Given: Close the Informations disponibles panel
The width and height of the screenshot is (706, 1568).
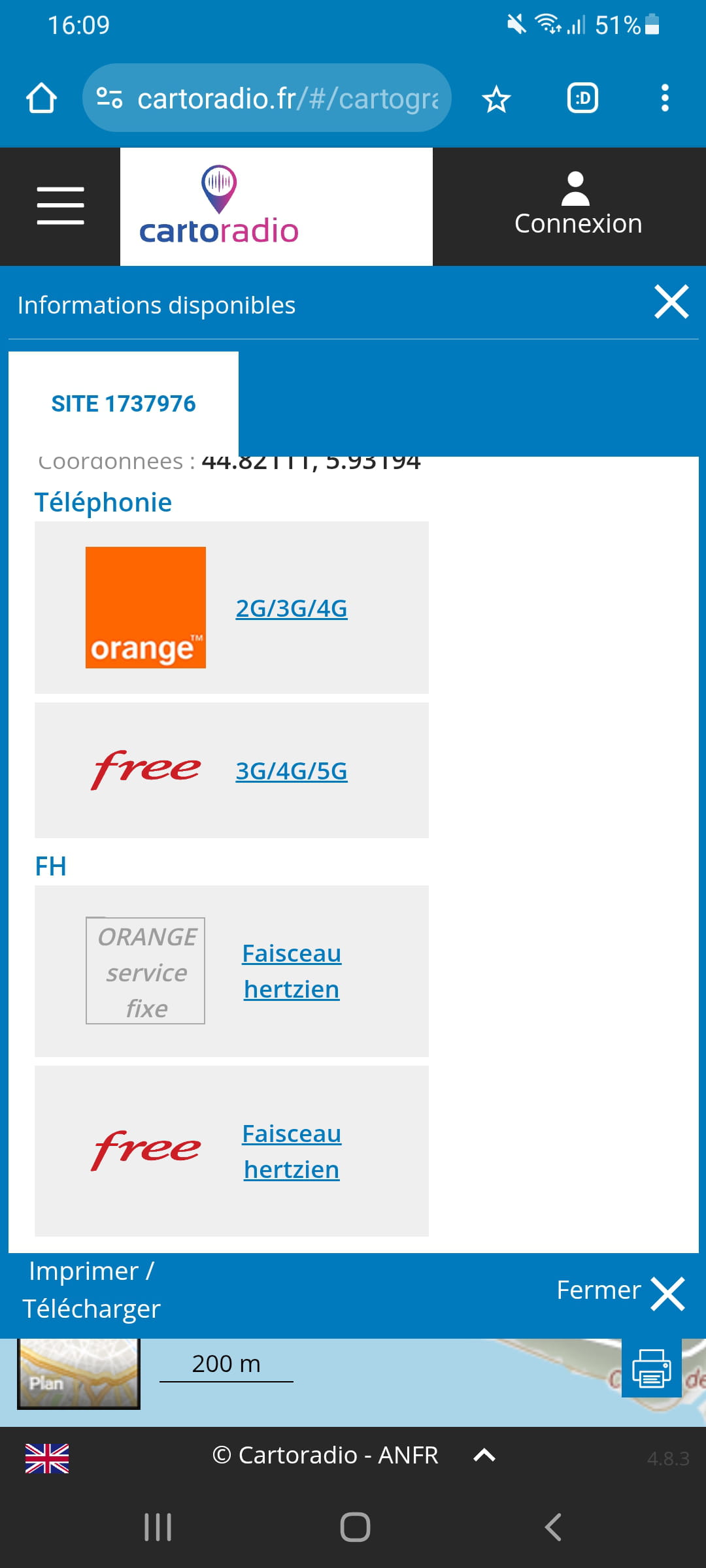Looking at the screenshot, I should (x=671, y=302).
